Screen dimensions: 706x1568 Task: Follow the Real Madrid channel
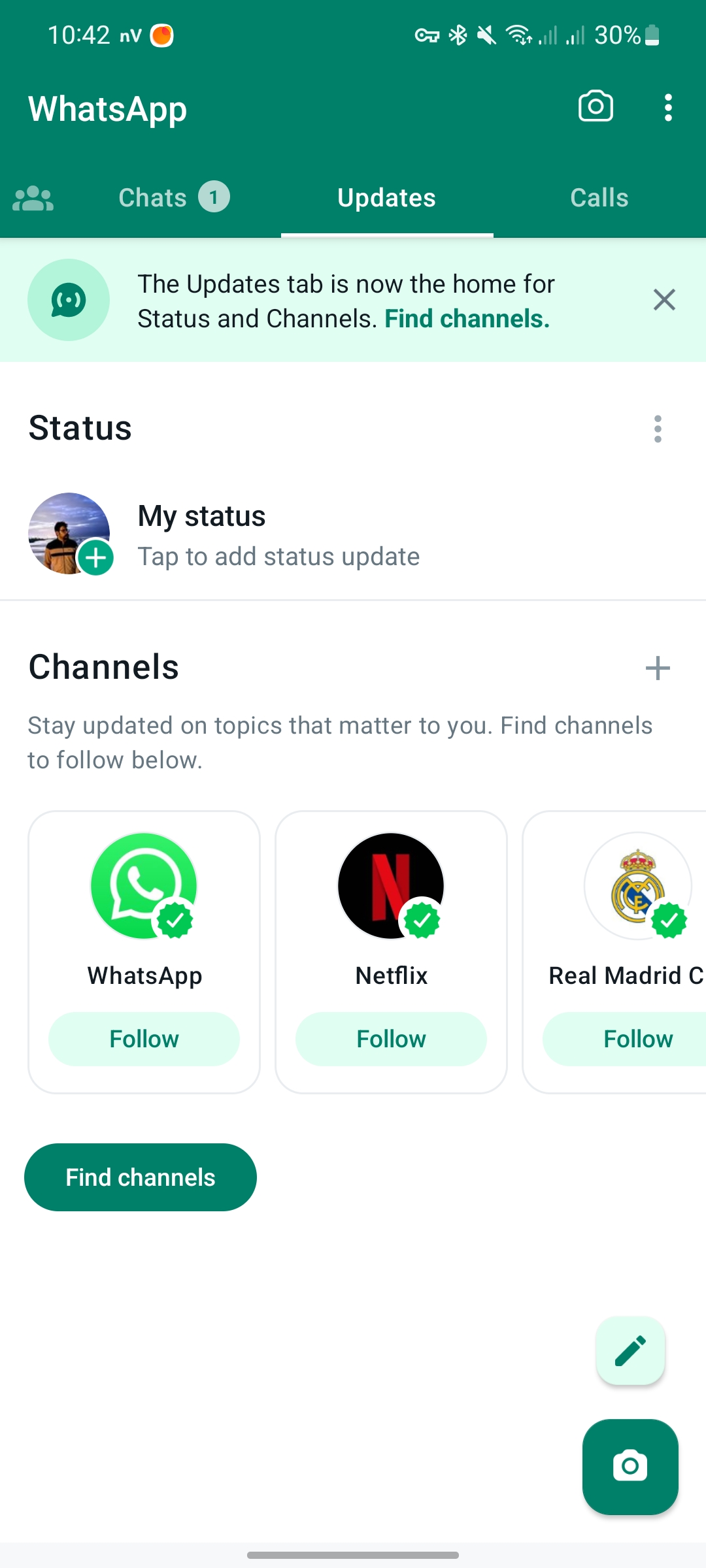pos(637,1039)
